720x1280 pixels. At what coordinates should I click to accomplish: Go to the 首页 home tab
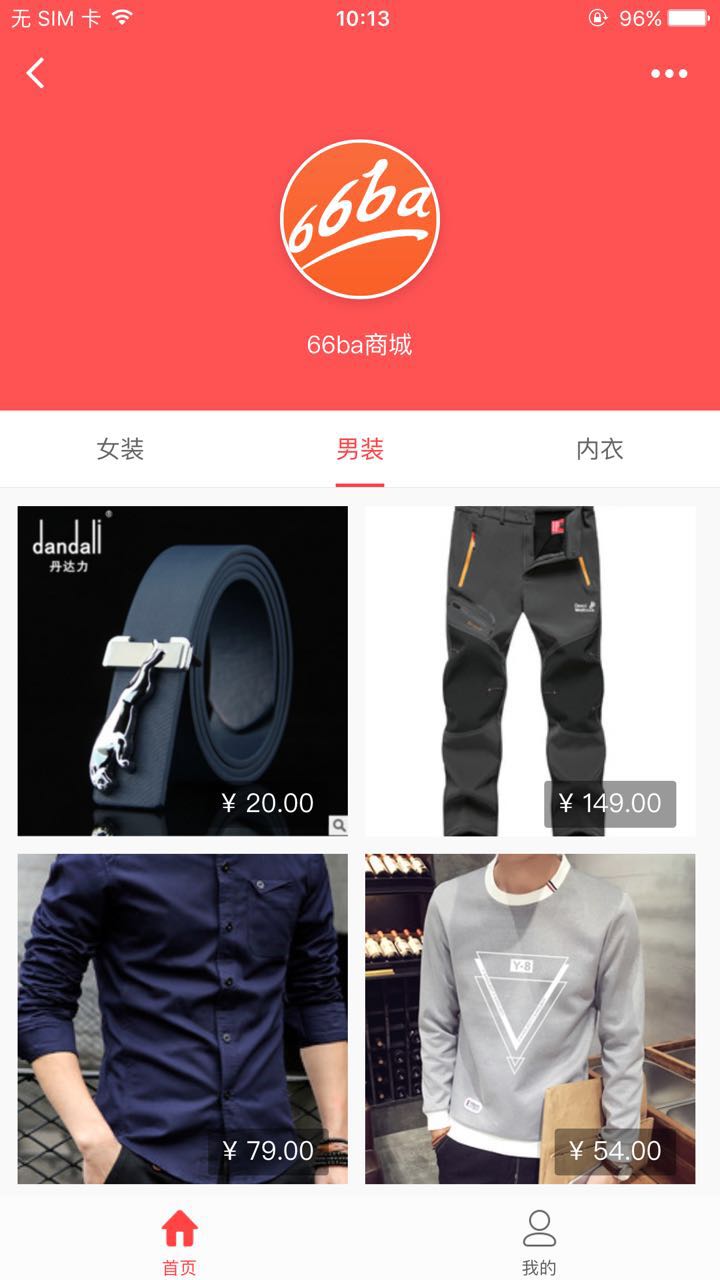coord(180,1240)
